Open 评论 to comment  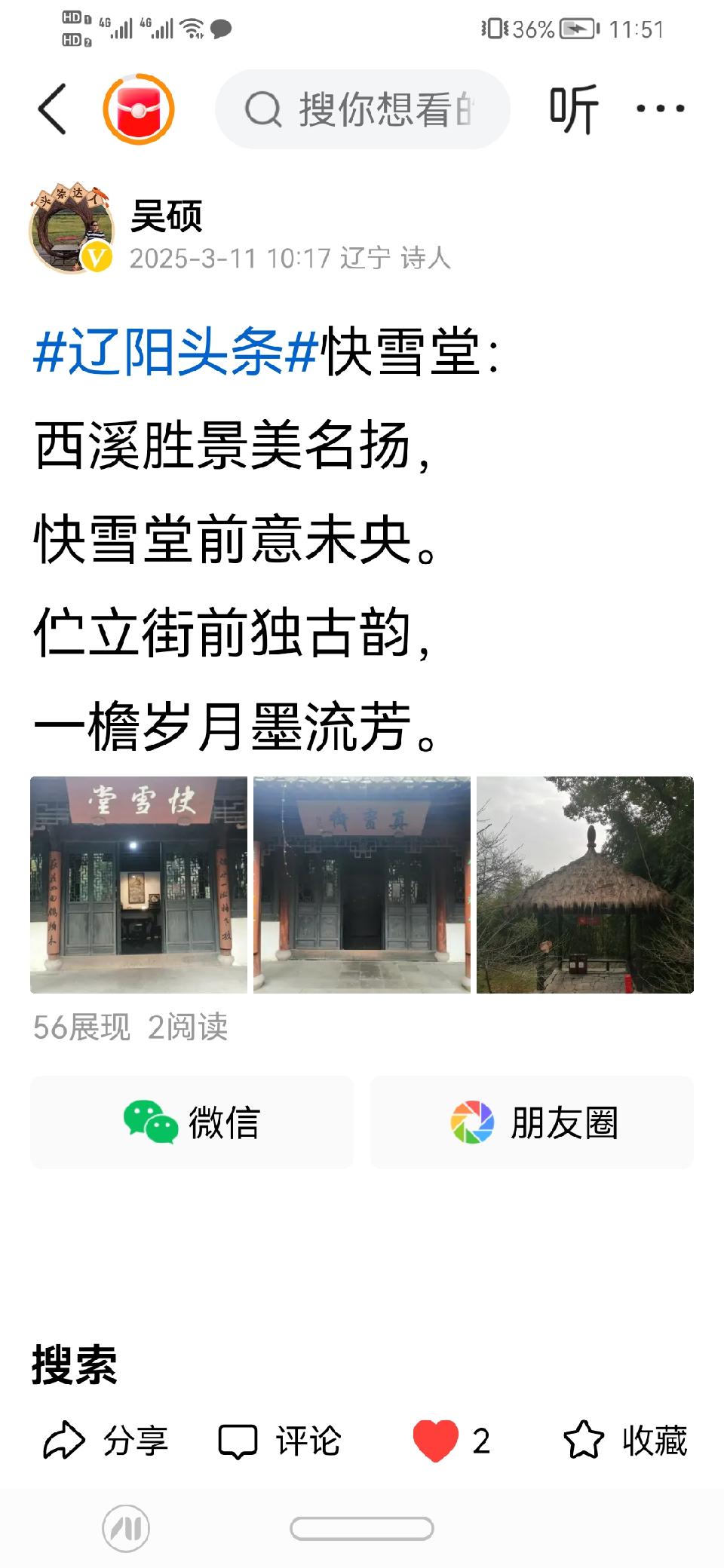281,1441
